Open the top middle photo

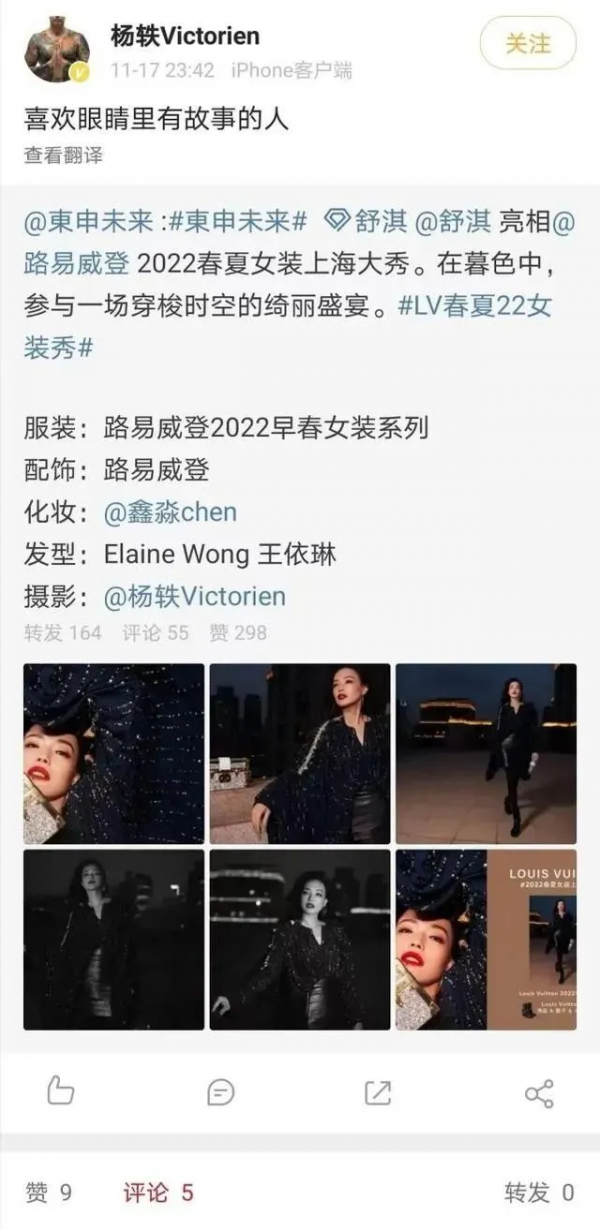click(299, 753)
